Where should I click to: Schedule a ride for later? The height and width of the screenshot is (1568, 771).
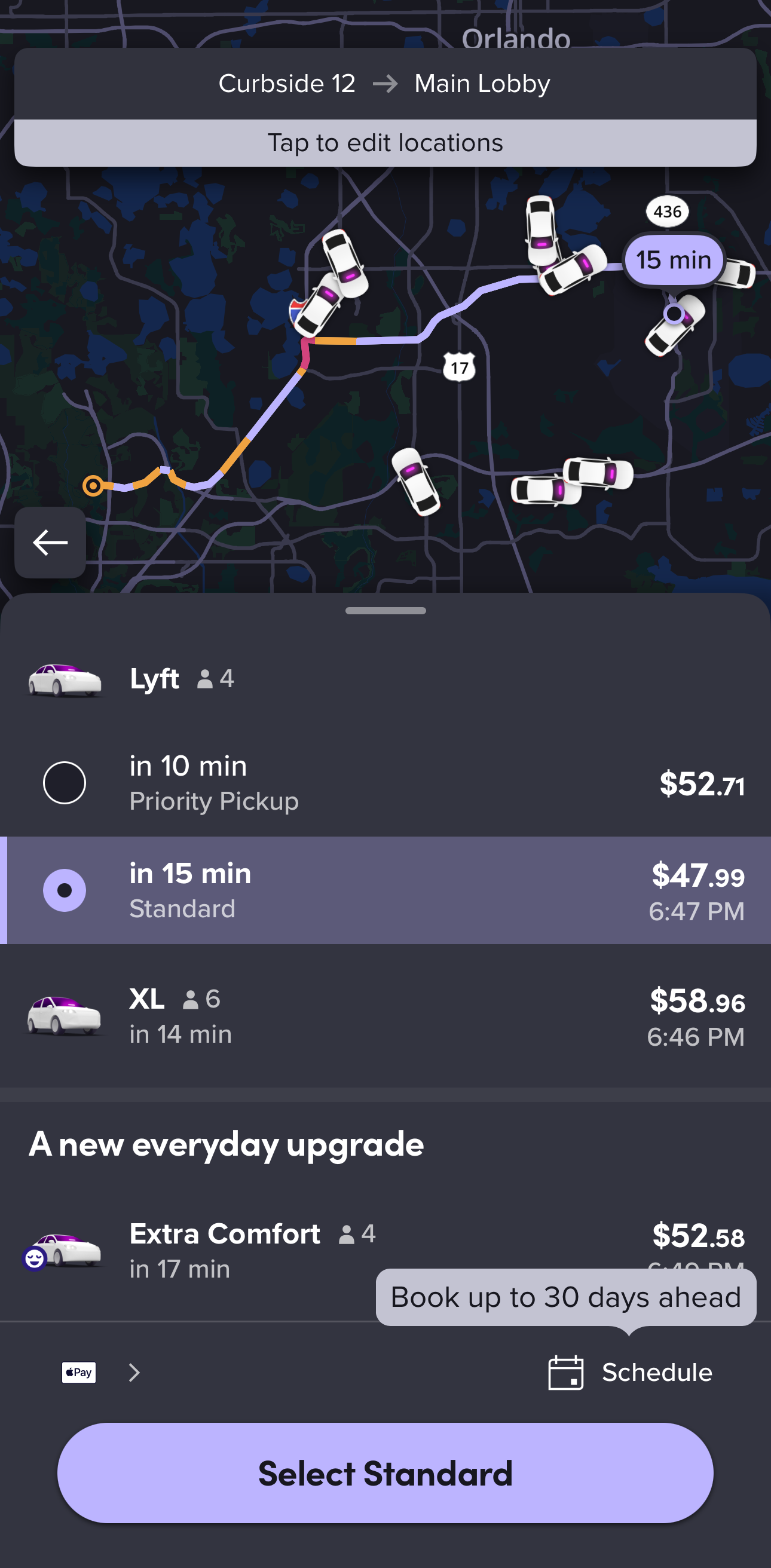pos(631,1373)
